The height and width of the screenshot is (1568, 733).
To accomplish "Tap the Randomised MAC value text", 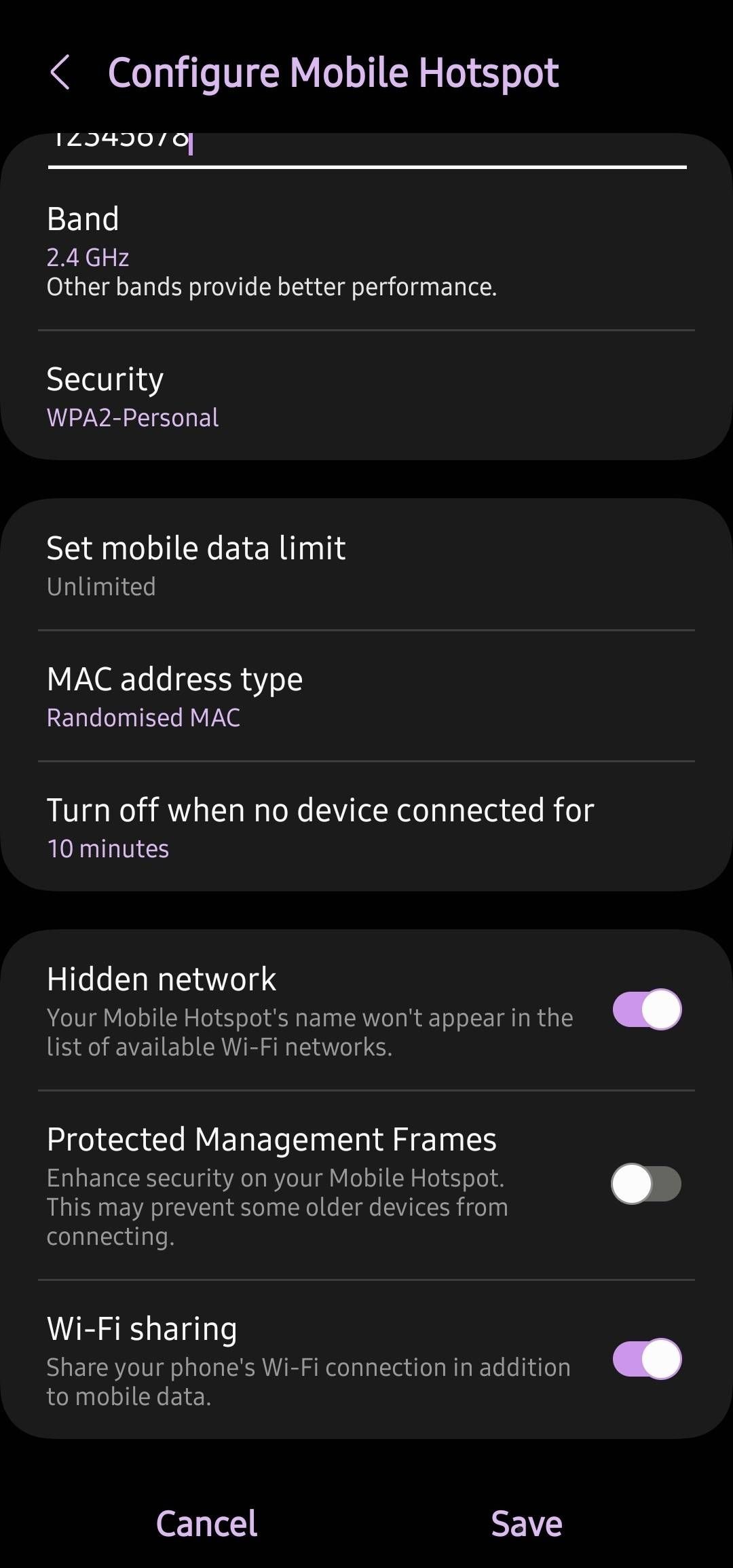I will (143, 717).
